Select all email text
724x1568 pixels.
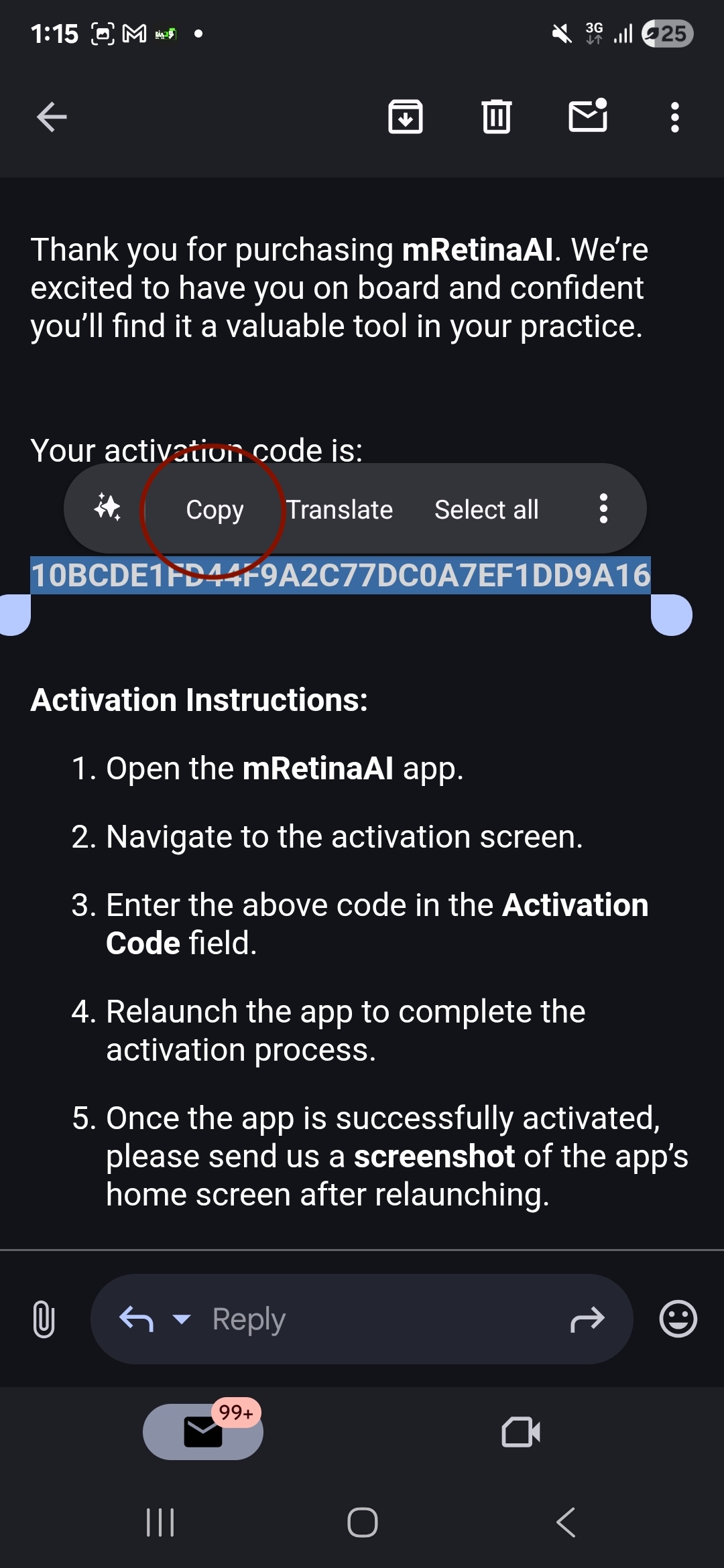tap(487, 509)
